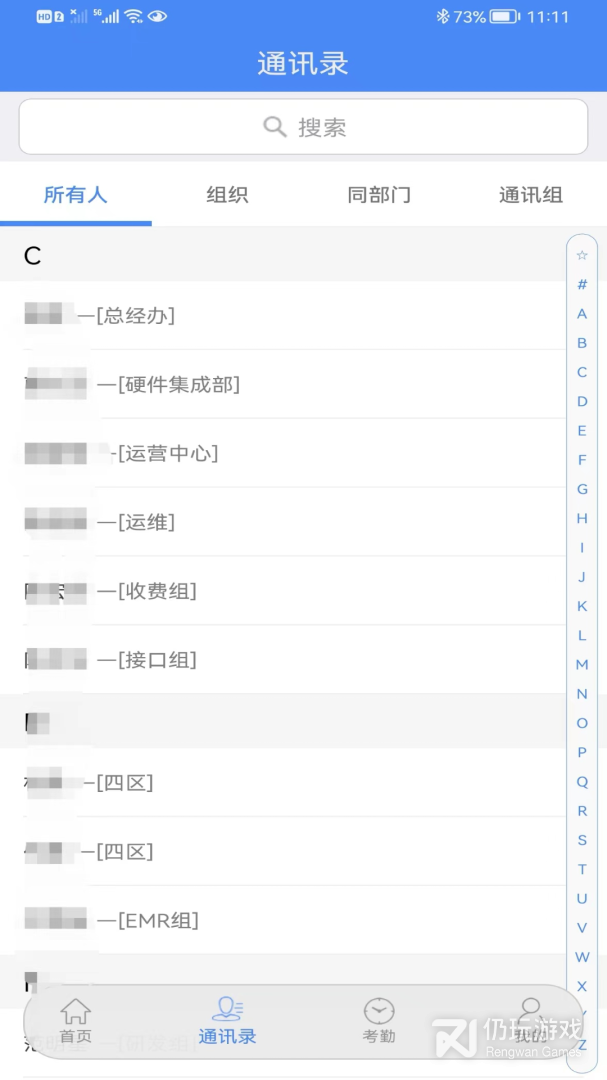The image size is (607, 1080).
Task: Select the 通讯录 bottom navigation item
Action: point(227,1020)
